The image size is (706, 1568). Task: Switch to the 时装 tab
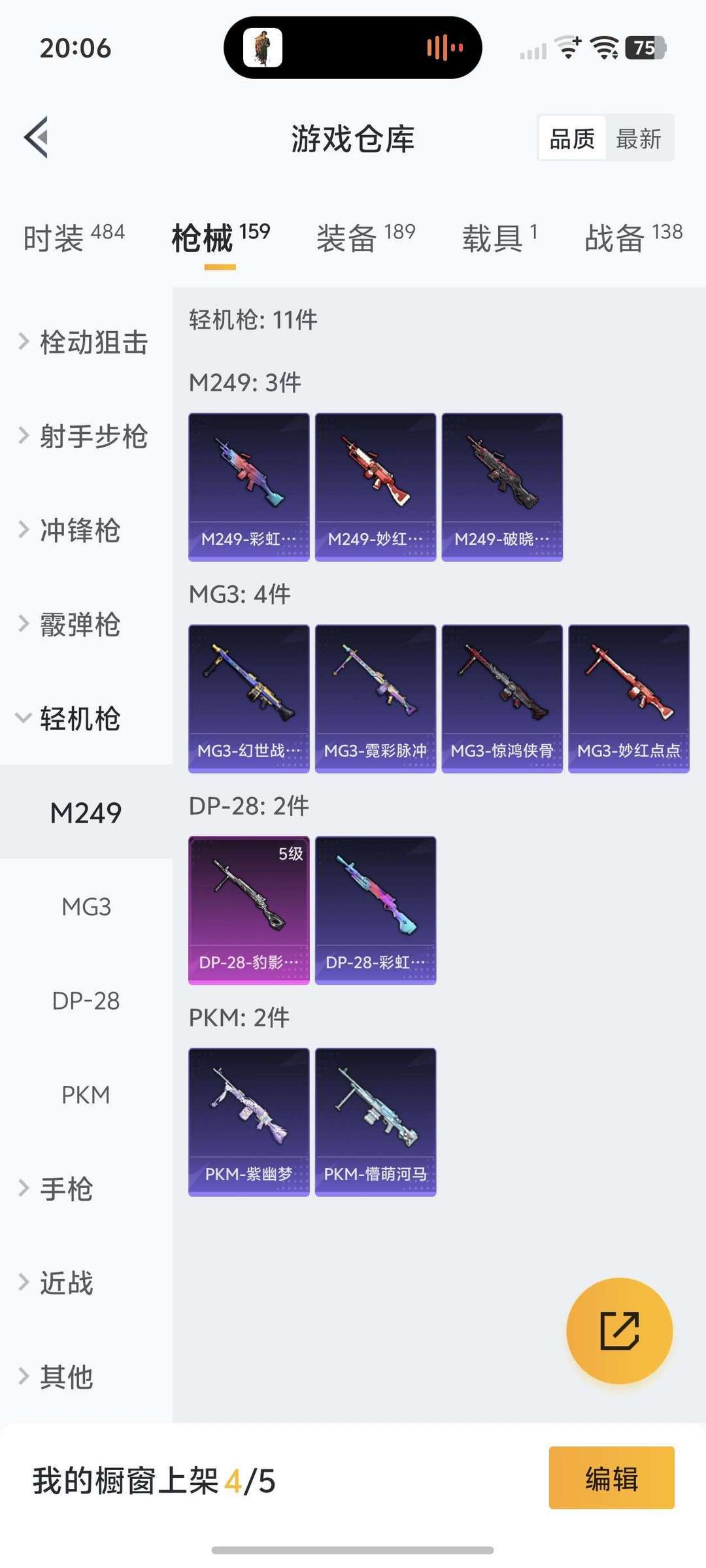pyautogui.click(x=73, y=237)
